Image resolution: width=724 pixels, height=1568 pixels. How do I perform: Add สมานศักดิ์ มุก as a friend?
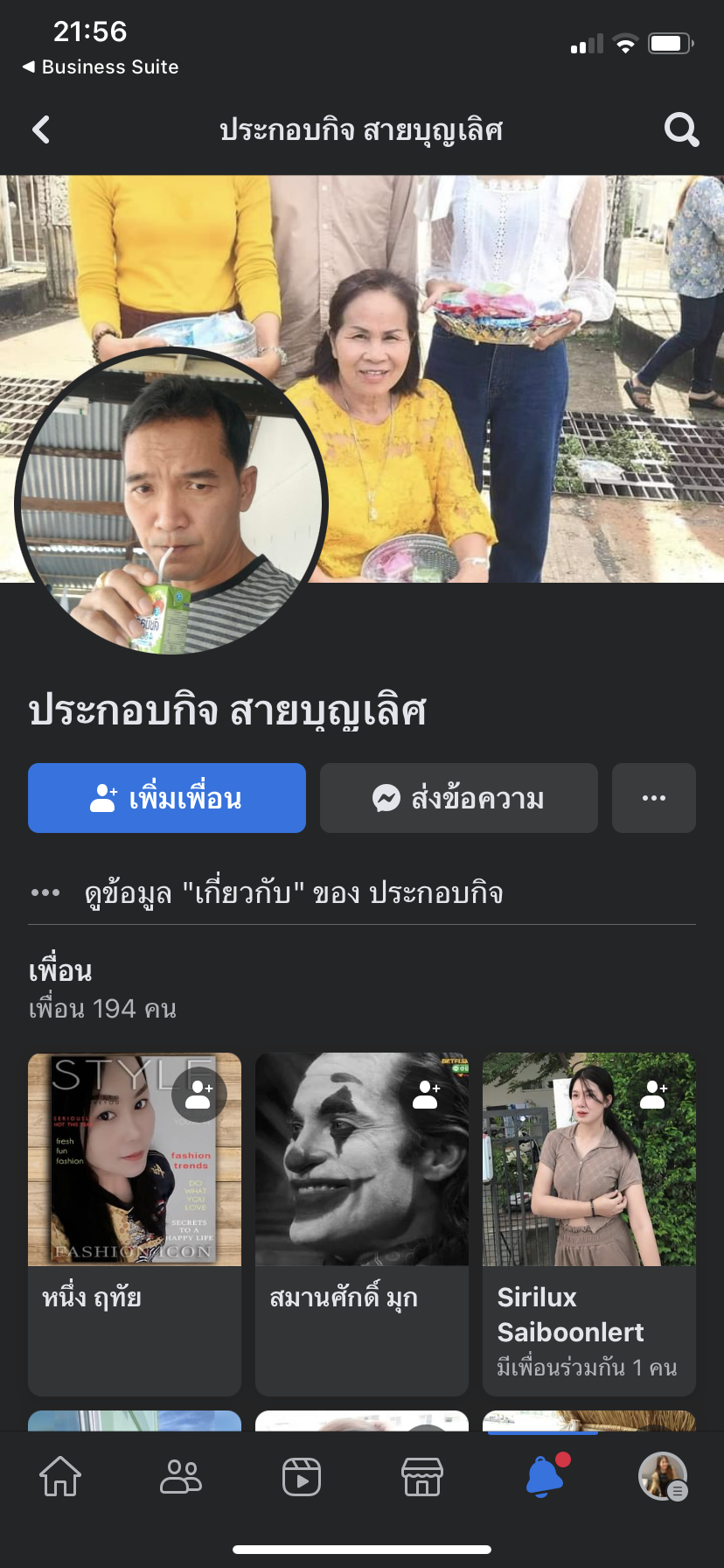(x=427, y=1094)
